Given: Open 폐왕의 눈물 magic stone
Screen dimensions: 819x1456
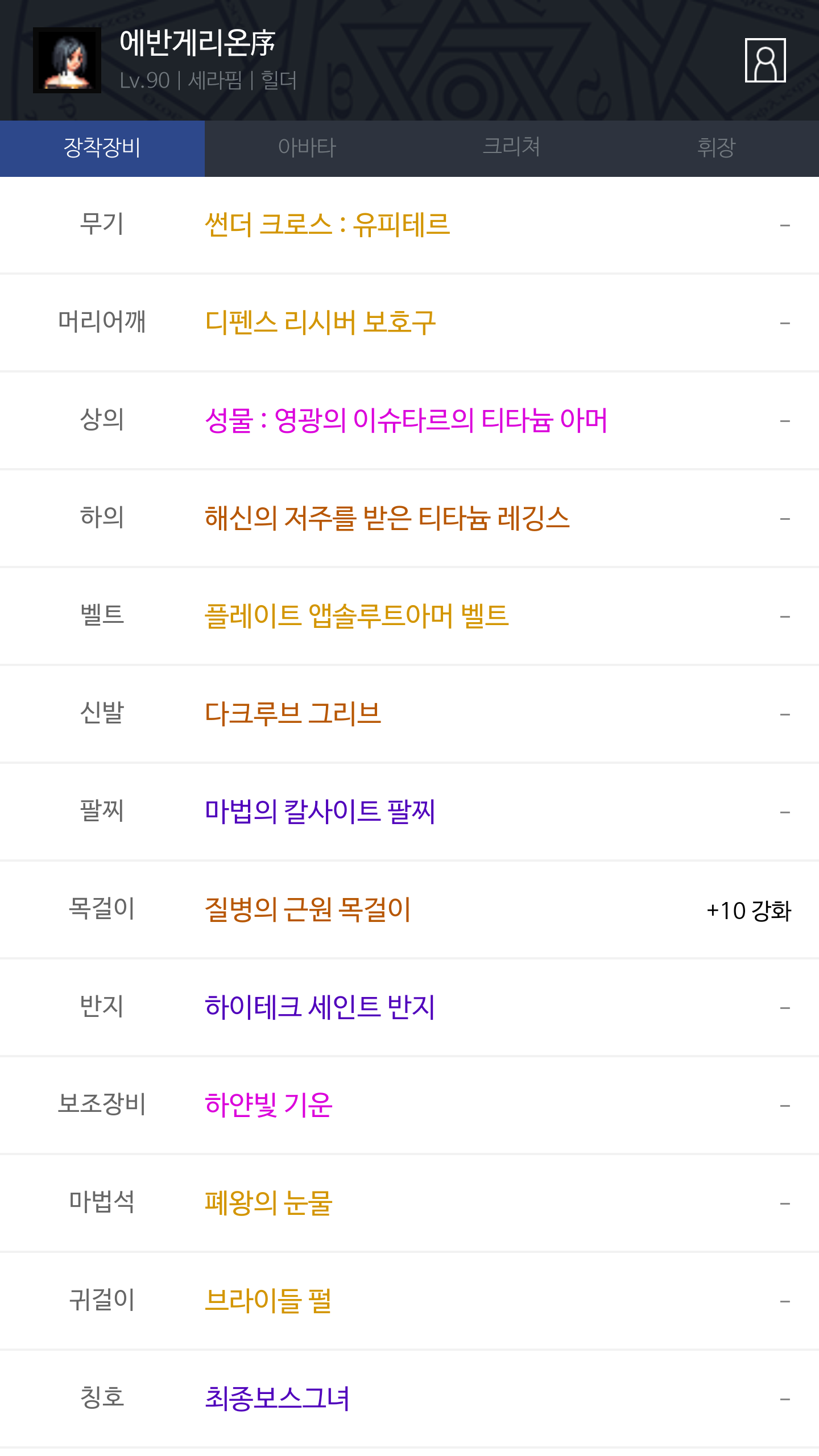Looking at the screenshot, I should tap(409, 1203).
